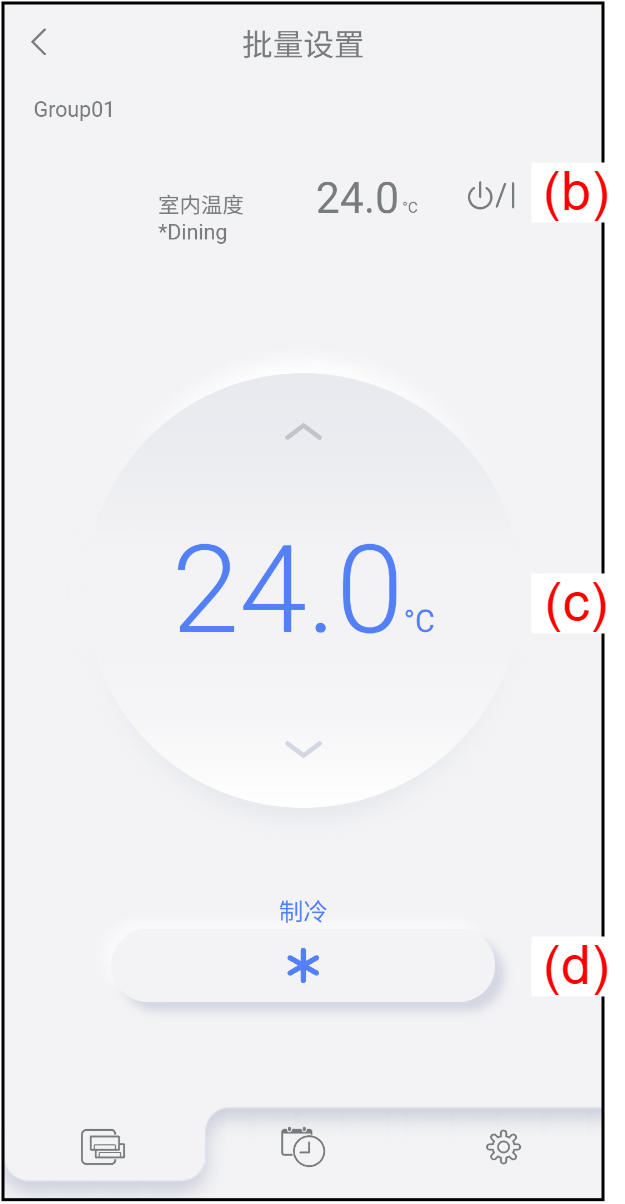625x1204 pixels.
Task: Toggle the power on/off button
Action: click(491, 197)
